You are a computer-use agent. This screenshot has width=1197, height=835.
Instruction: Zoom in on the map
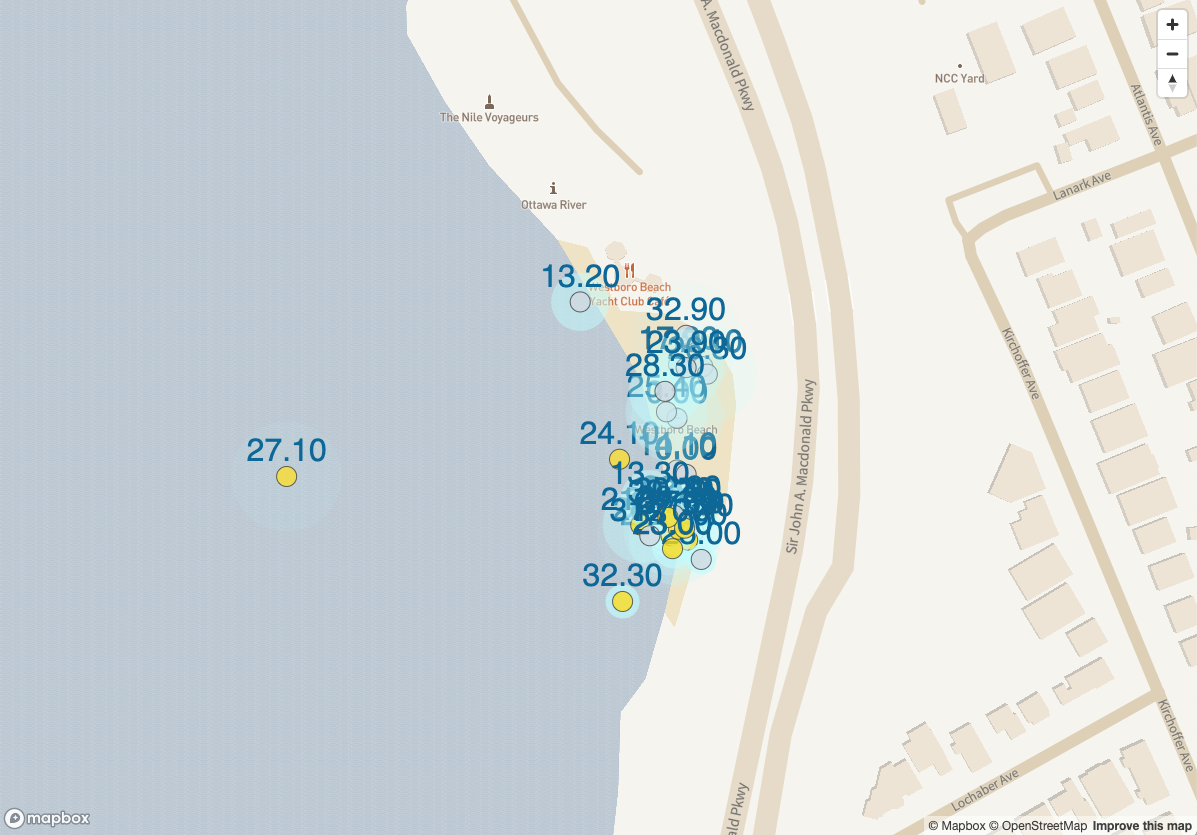point(1172,25)
